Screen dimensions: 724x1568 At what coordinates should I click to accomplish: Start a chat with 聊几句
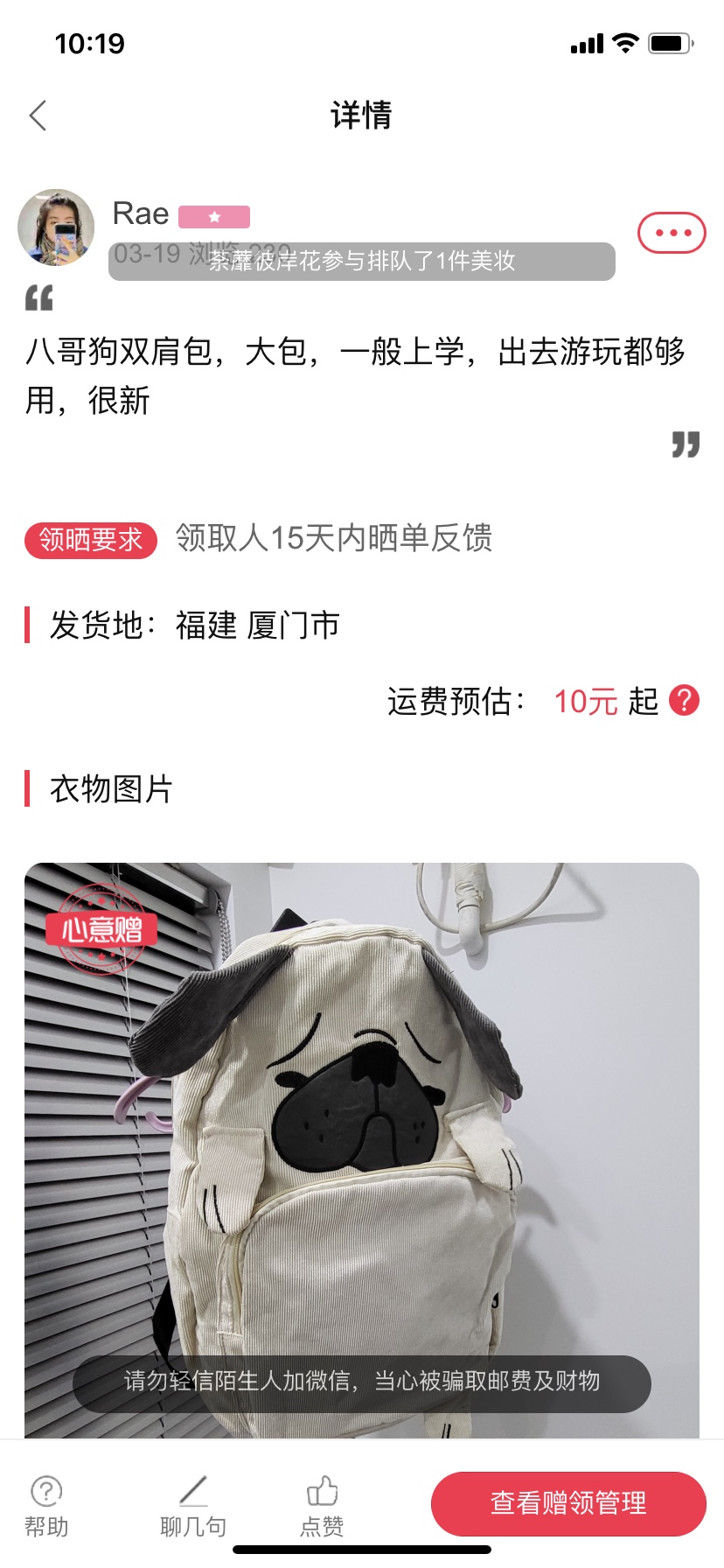193,1507
